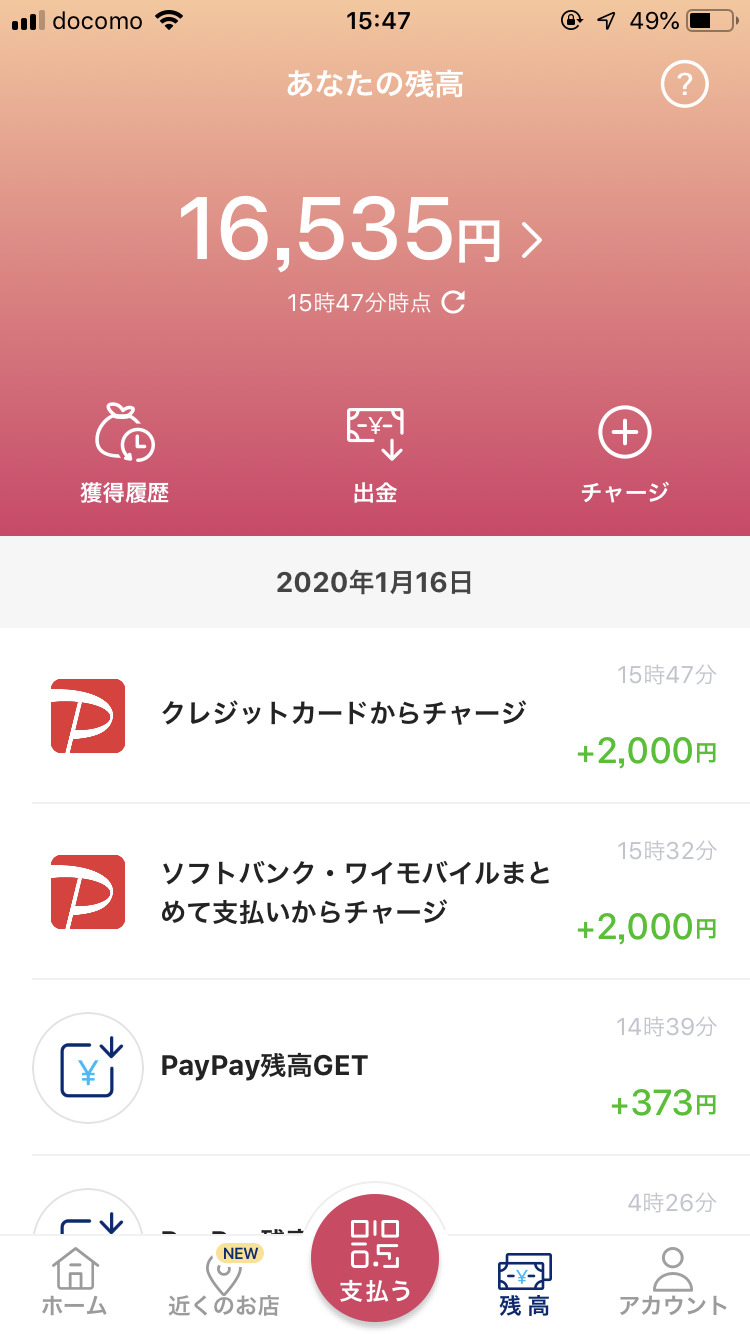Image resolution: width=750 pixels, height=1334 pixels.
Task: Open balance details for 16,535円
Action: coord(360,233)
